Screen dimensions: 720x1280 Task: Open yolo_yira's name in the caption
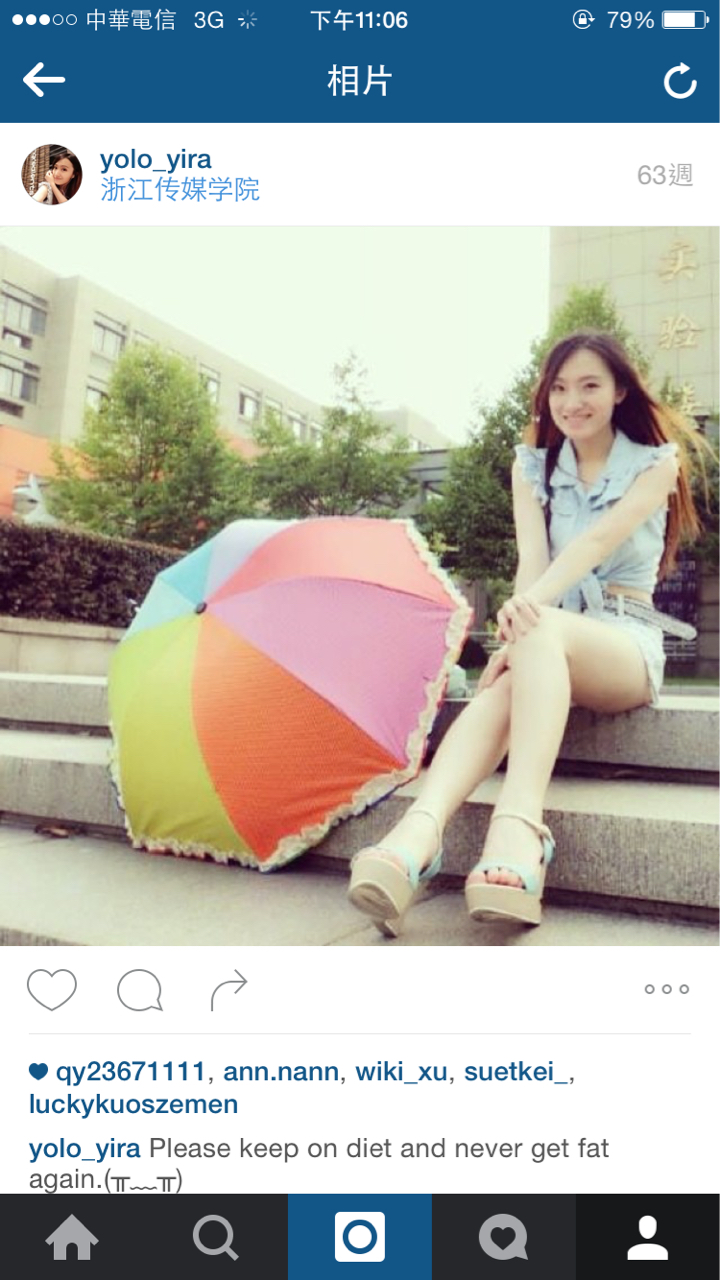[84, 1148]
